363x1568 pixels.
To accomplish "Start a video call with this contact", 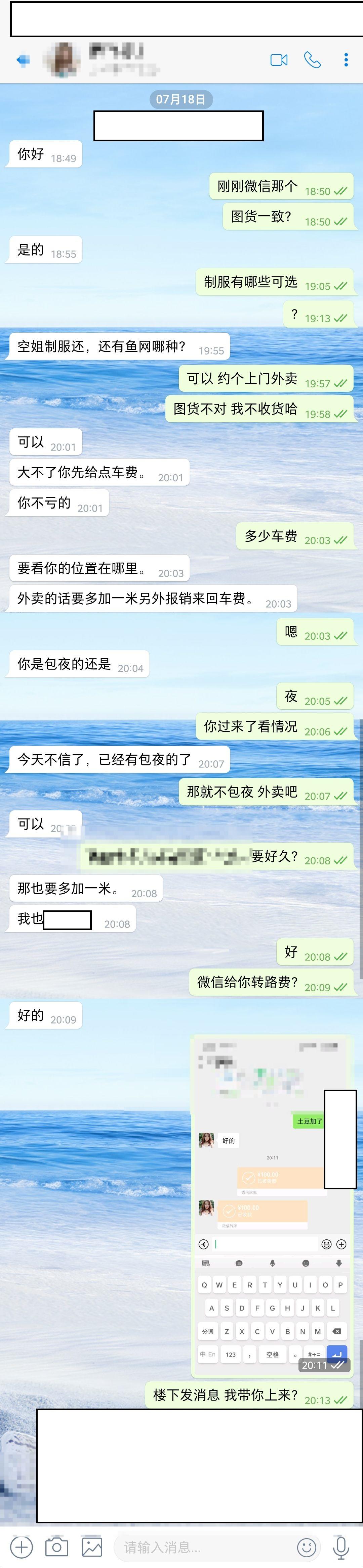I will (x=279, y=60).
